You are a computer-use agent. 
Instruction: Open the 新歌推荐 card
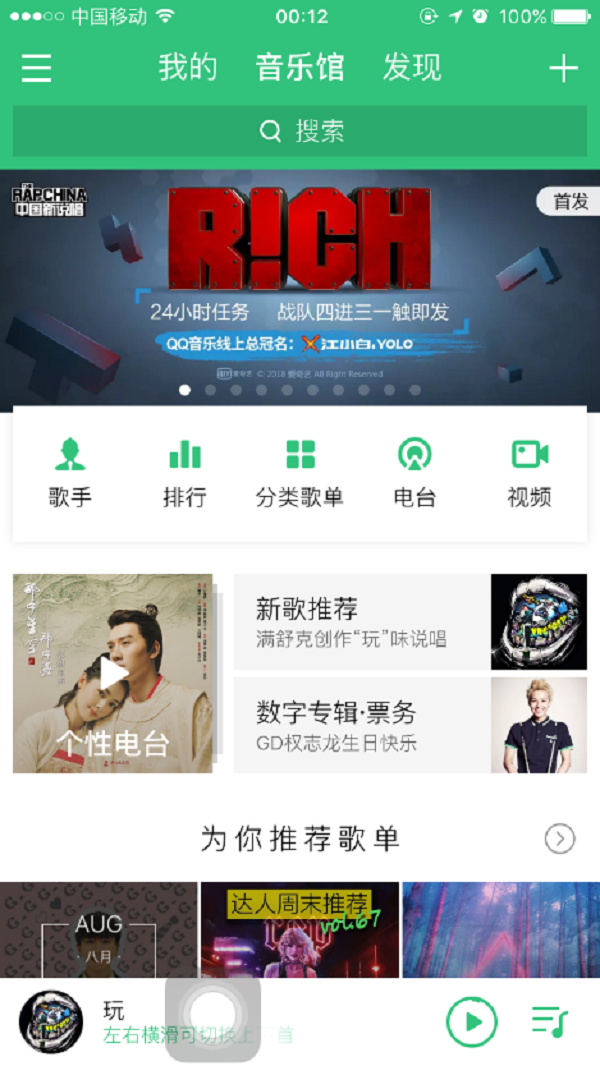click(x=410, y=621)
